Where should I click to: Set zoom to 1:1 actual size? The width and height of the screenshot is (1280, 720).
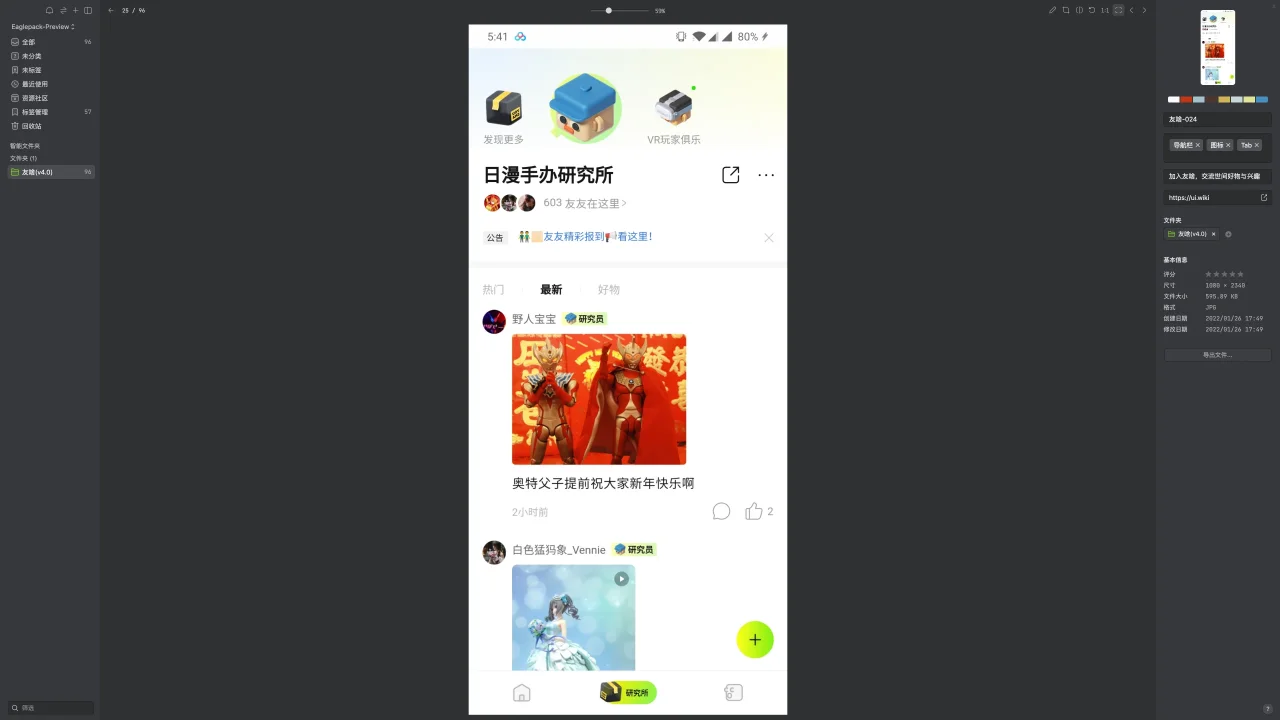pos(1105,10)
